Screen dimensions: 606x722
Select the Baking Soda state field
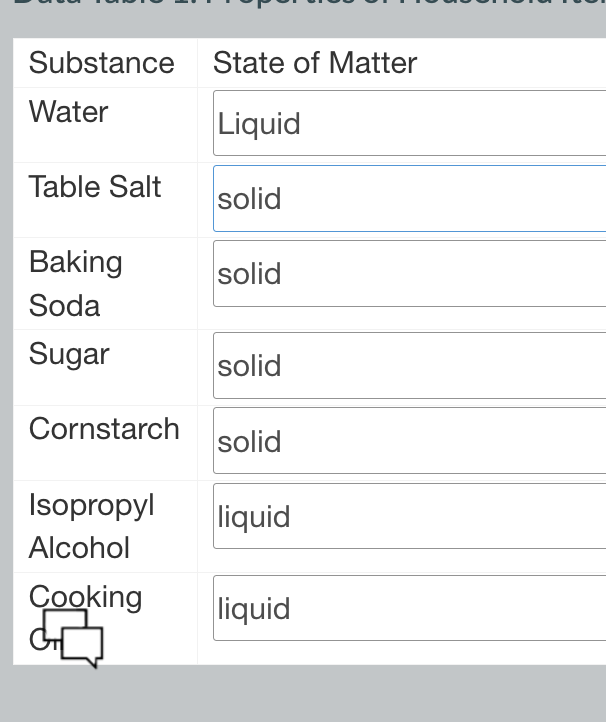point(410,274)
